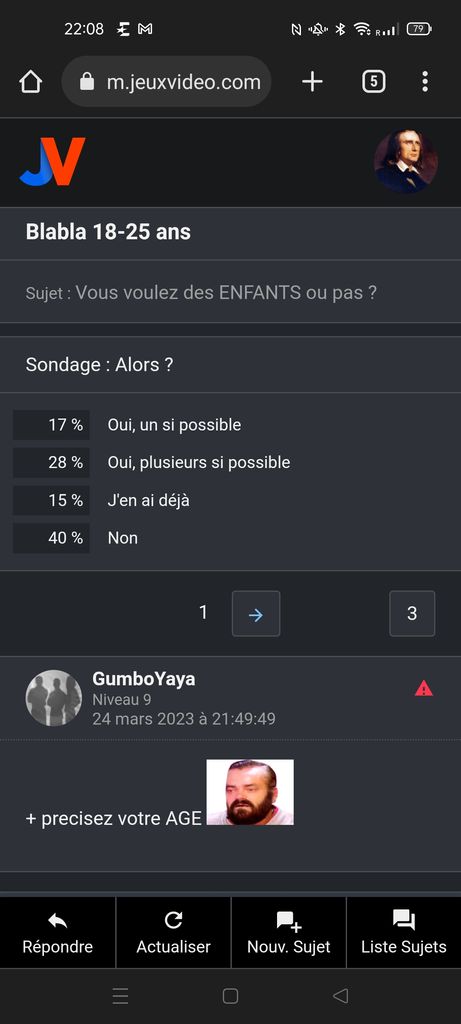Open the browser overflow menu
This screenshot has width=461, height=1024.
[425, 82]
